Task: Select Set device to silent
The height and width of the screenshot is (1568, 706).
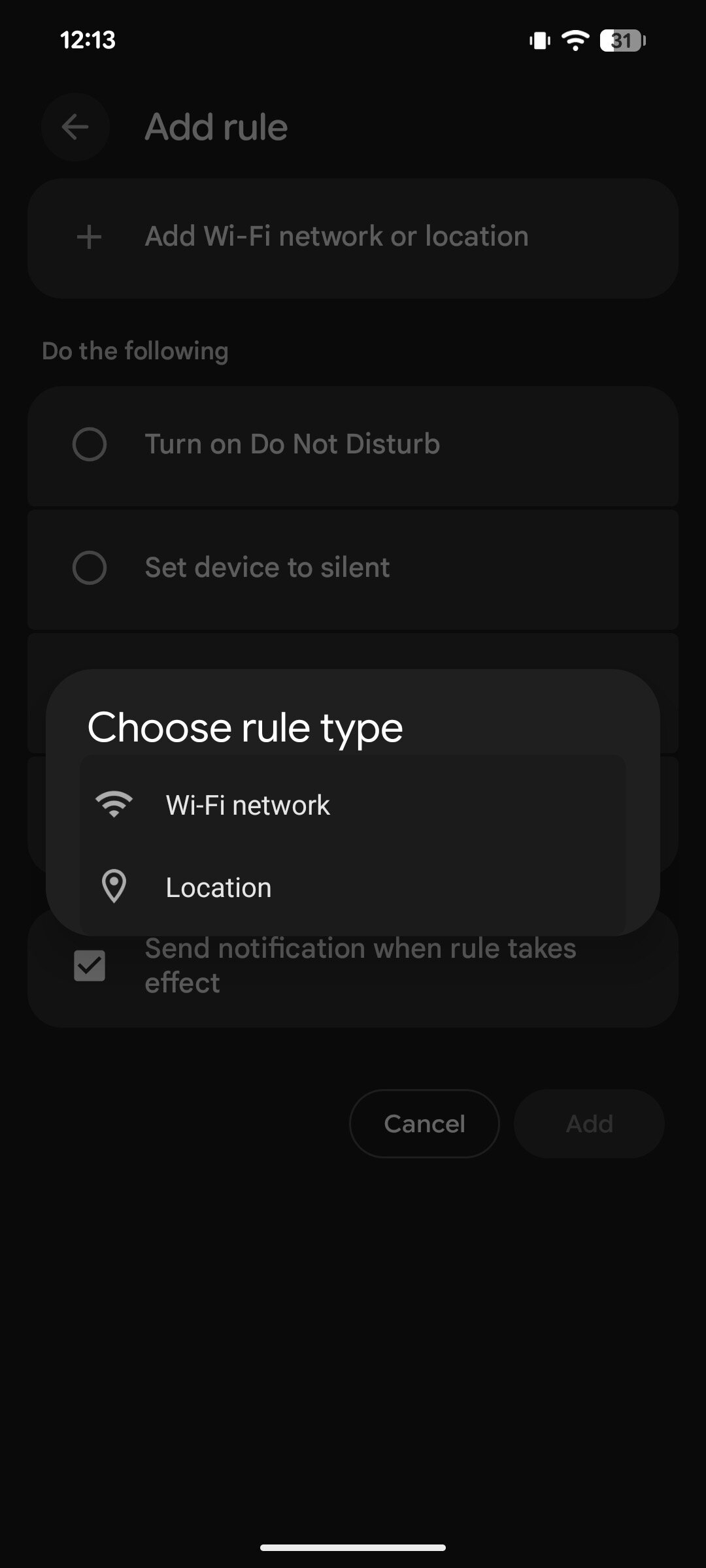Action: 353,568
